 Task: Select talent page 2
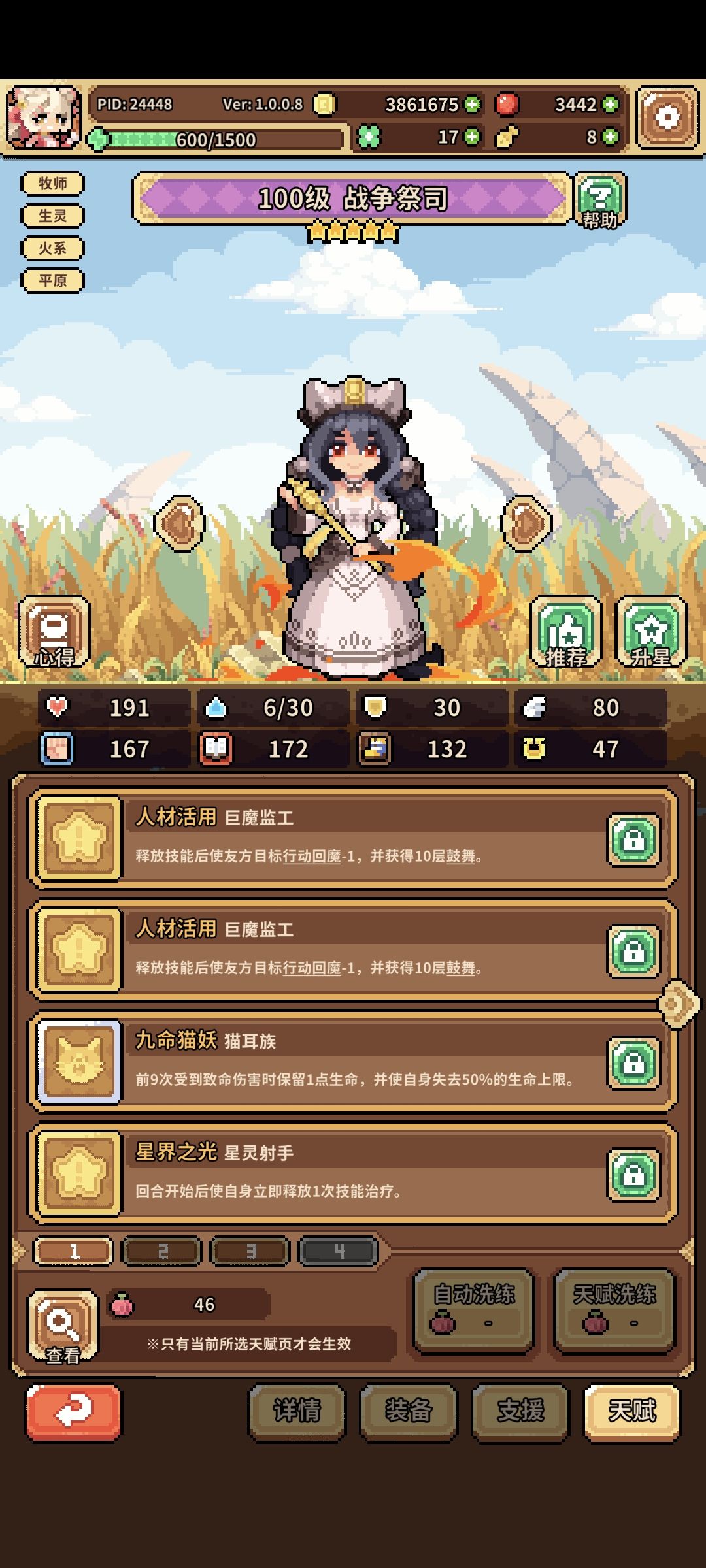(161, 1250)
